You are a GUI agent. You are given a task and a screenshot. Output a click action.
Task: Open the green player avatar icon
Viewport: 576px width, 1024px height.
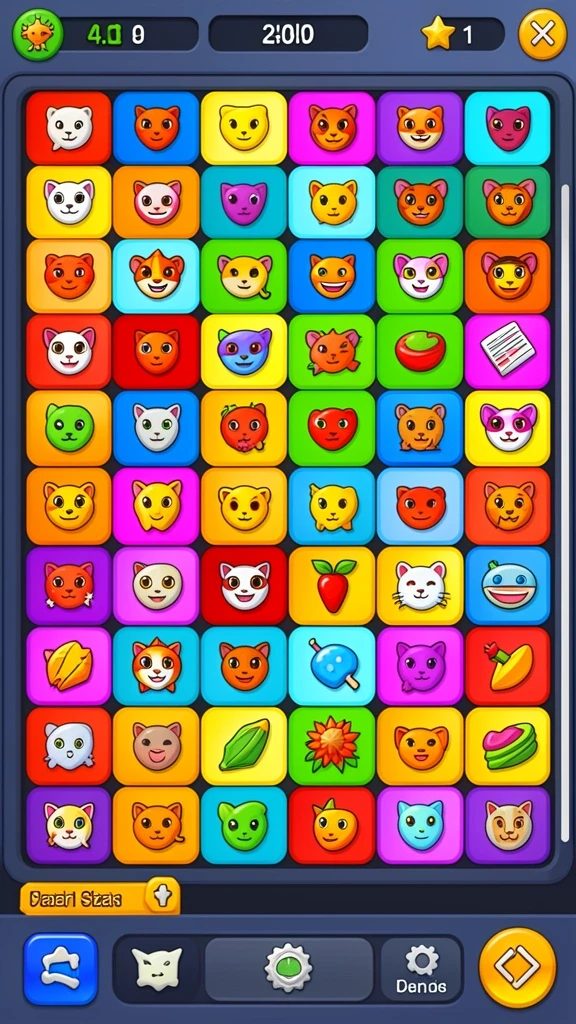(x=38, y=34)
